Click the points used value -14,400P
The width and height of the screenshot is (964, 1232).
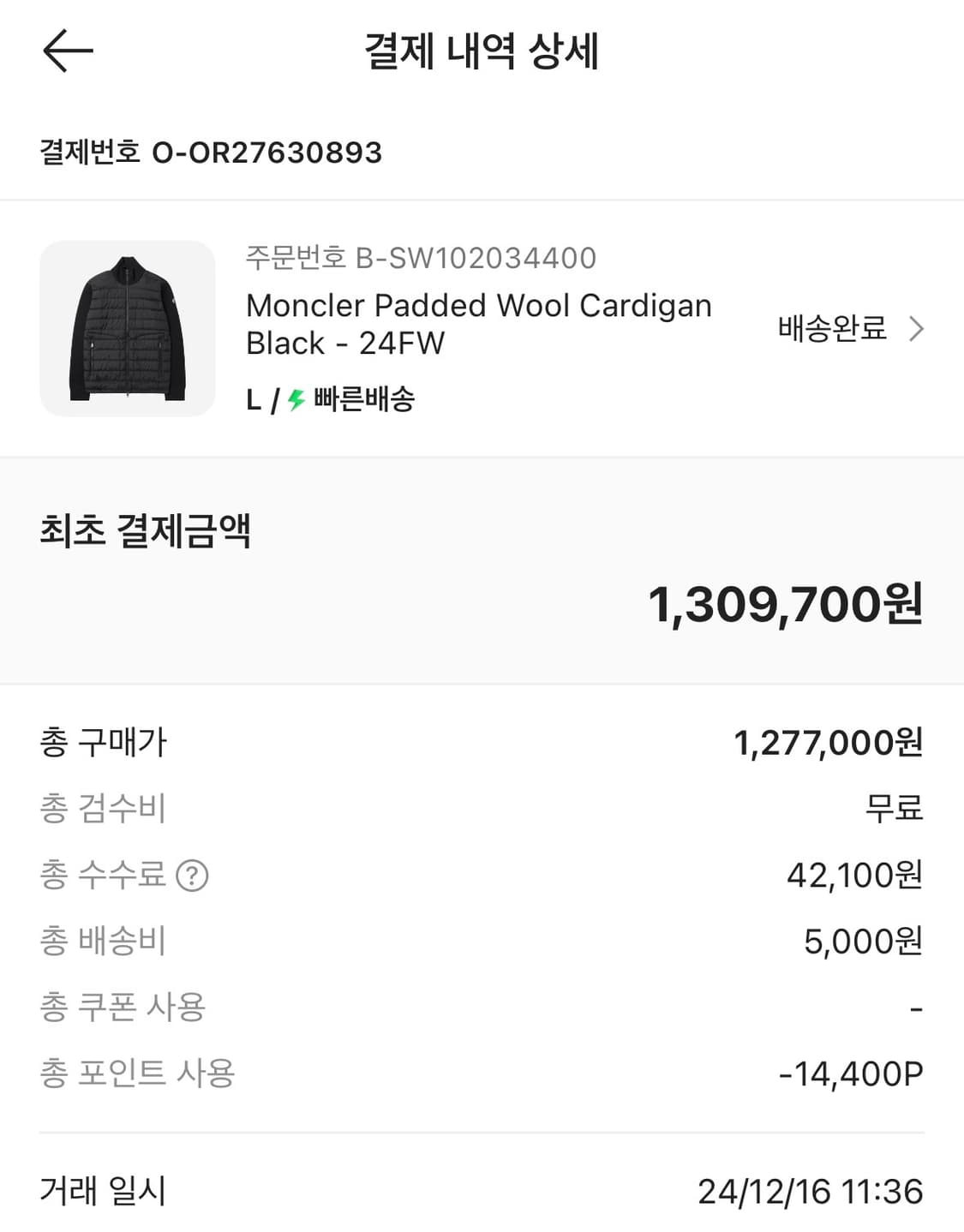pos(848,1073)
